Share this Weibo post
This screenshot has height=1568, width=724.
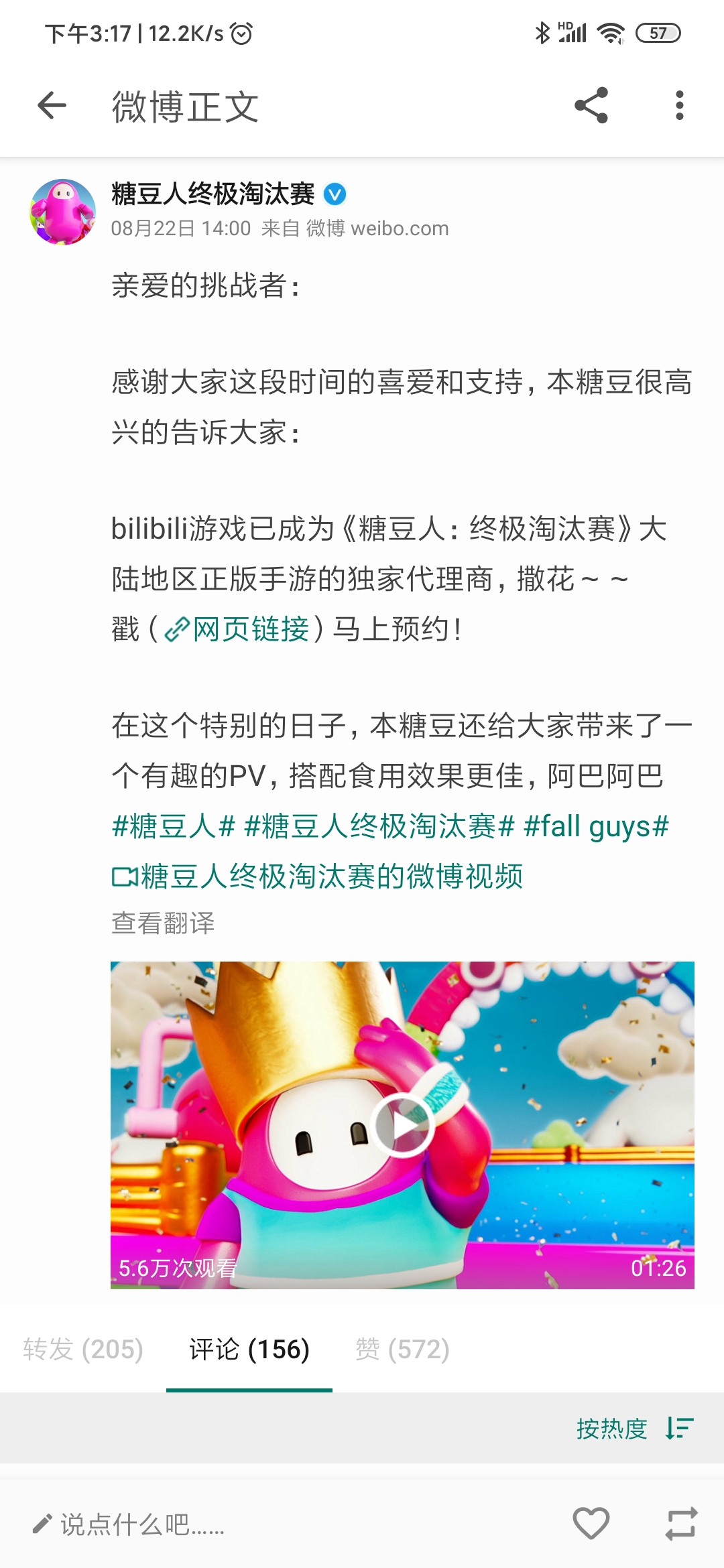(x=591, y=106)
